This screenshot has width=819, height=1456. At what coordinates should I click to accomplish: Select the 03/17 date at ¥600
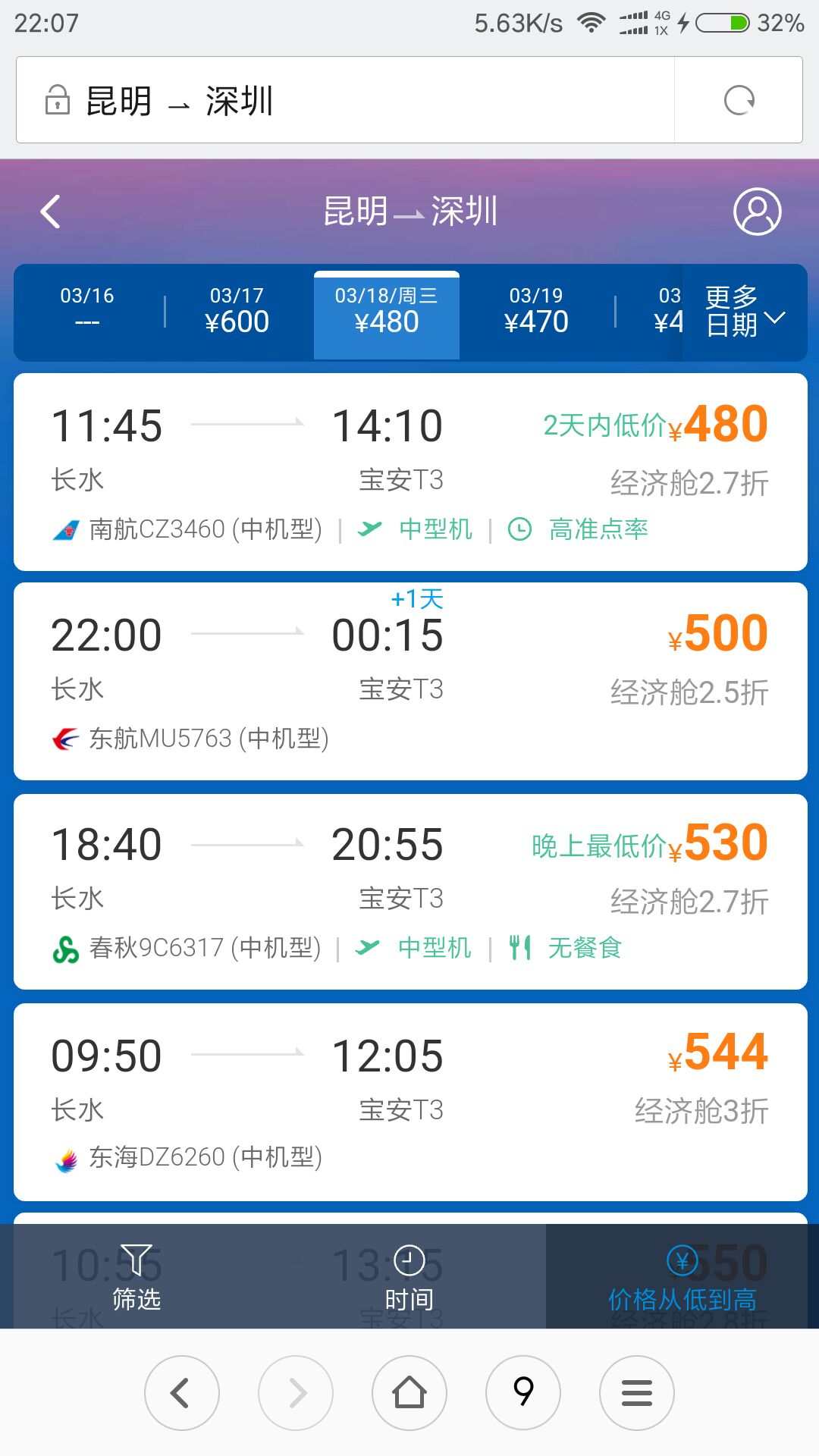237,312
